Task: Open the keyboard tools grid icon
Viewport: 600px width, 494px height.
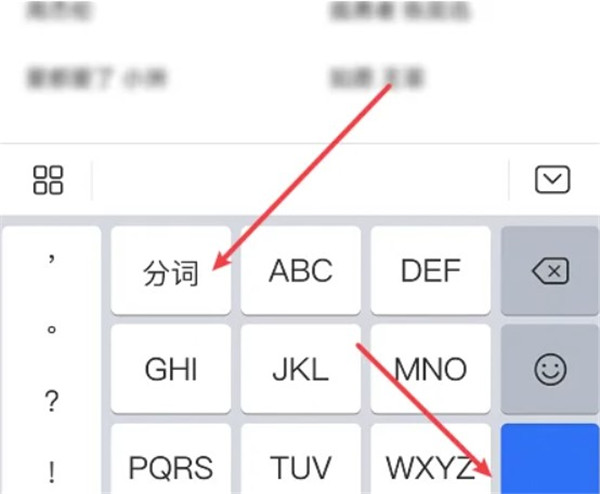Action: click(x=48, y=180)
